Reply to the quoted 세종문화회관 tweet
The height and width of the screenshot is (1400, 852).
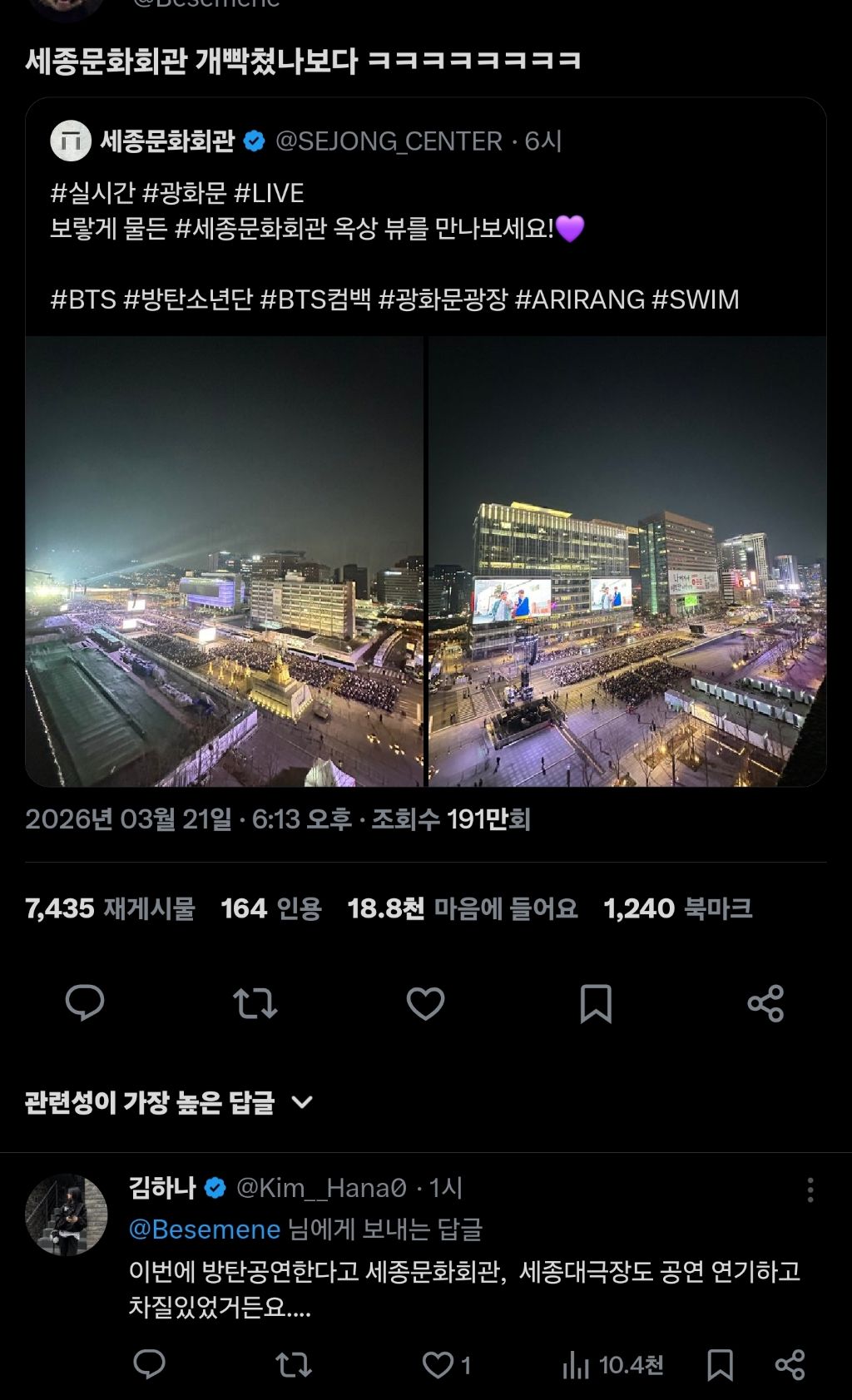pos(84,1003)
